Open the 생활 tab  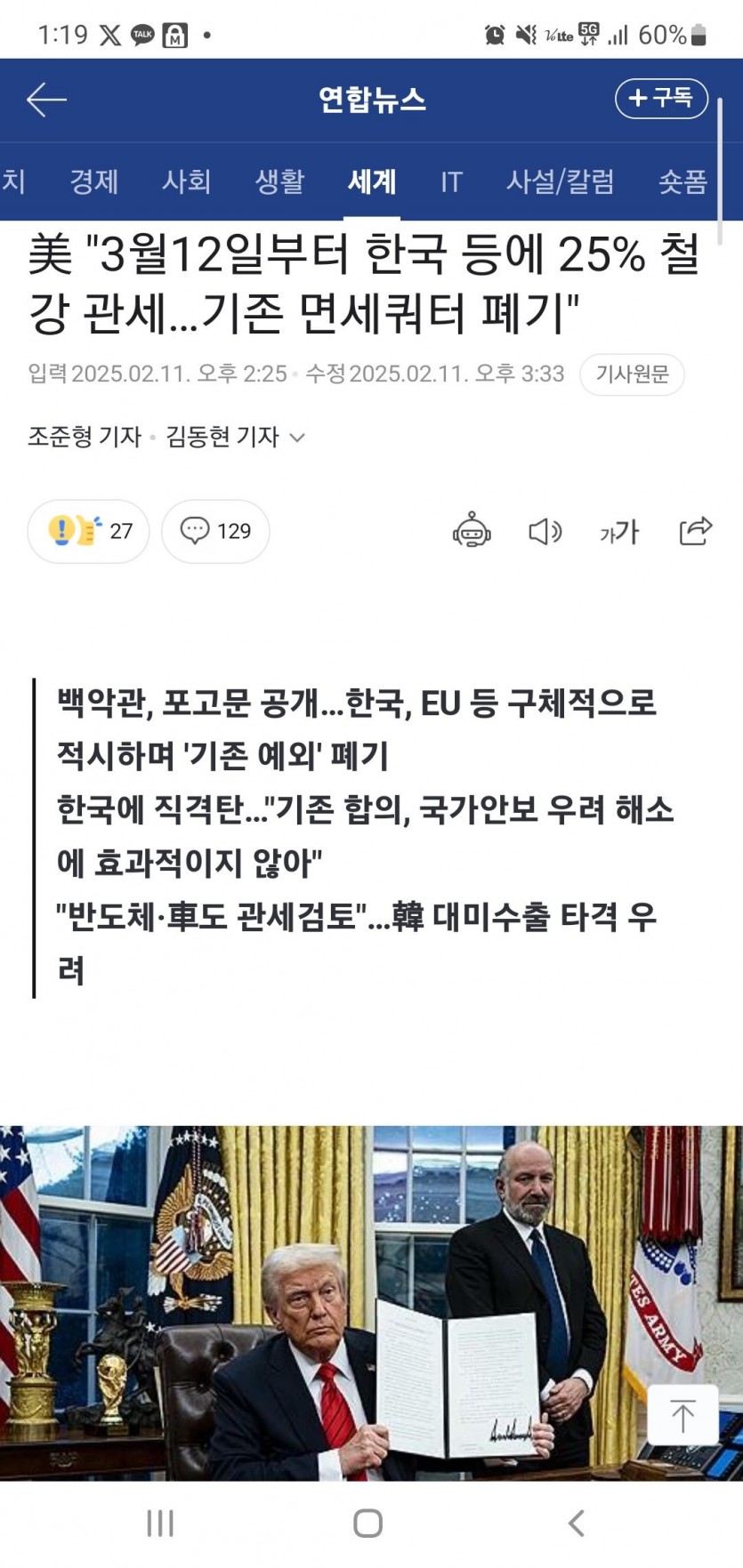(279, 181)
